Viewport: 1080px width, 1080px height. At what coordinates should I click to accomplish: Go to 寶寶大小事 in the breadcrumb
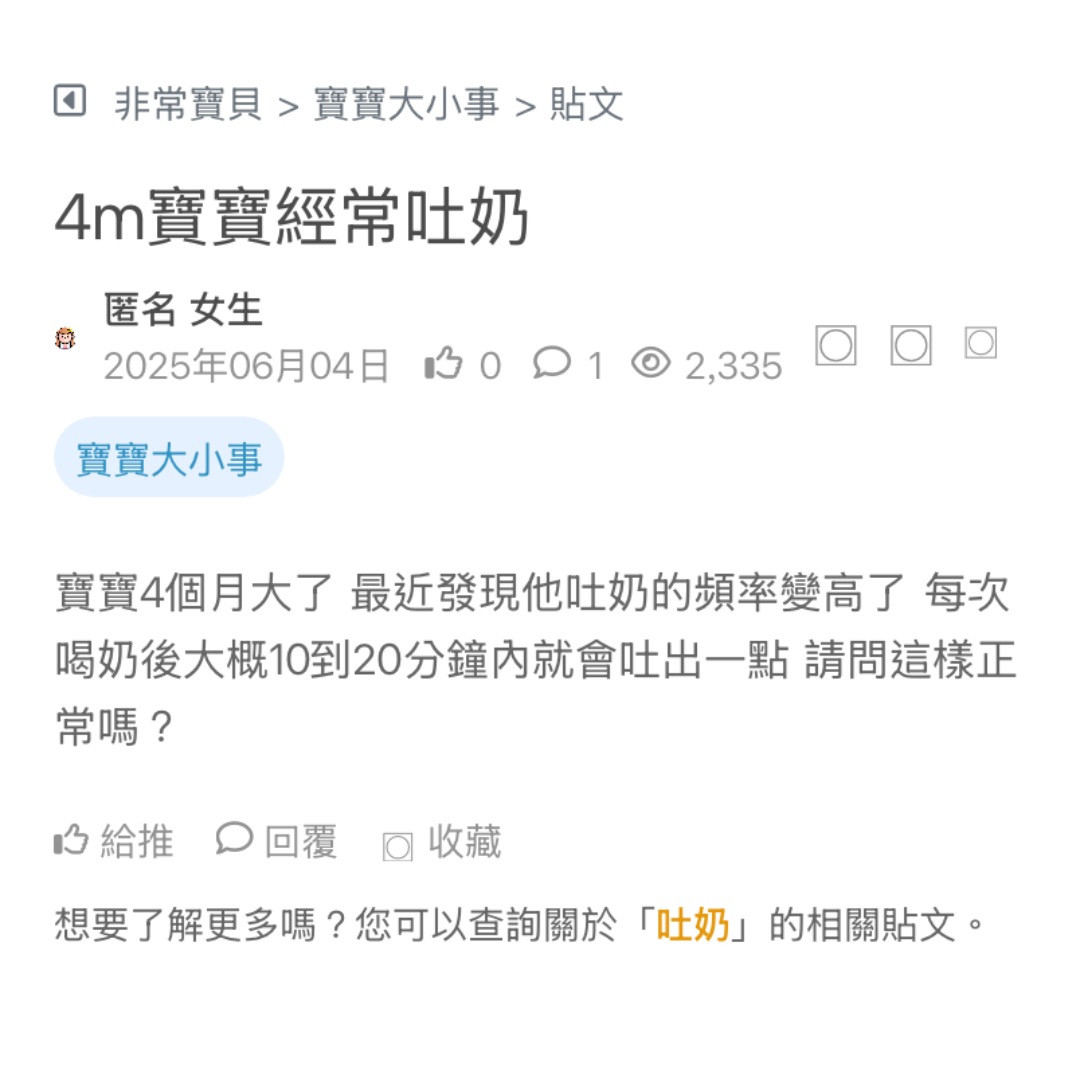pos(406,104)
